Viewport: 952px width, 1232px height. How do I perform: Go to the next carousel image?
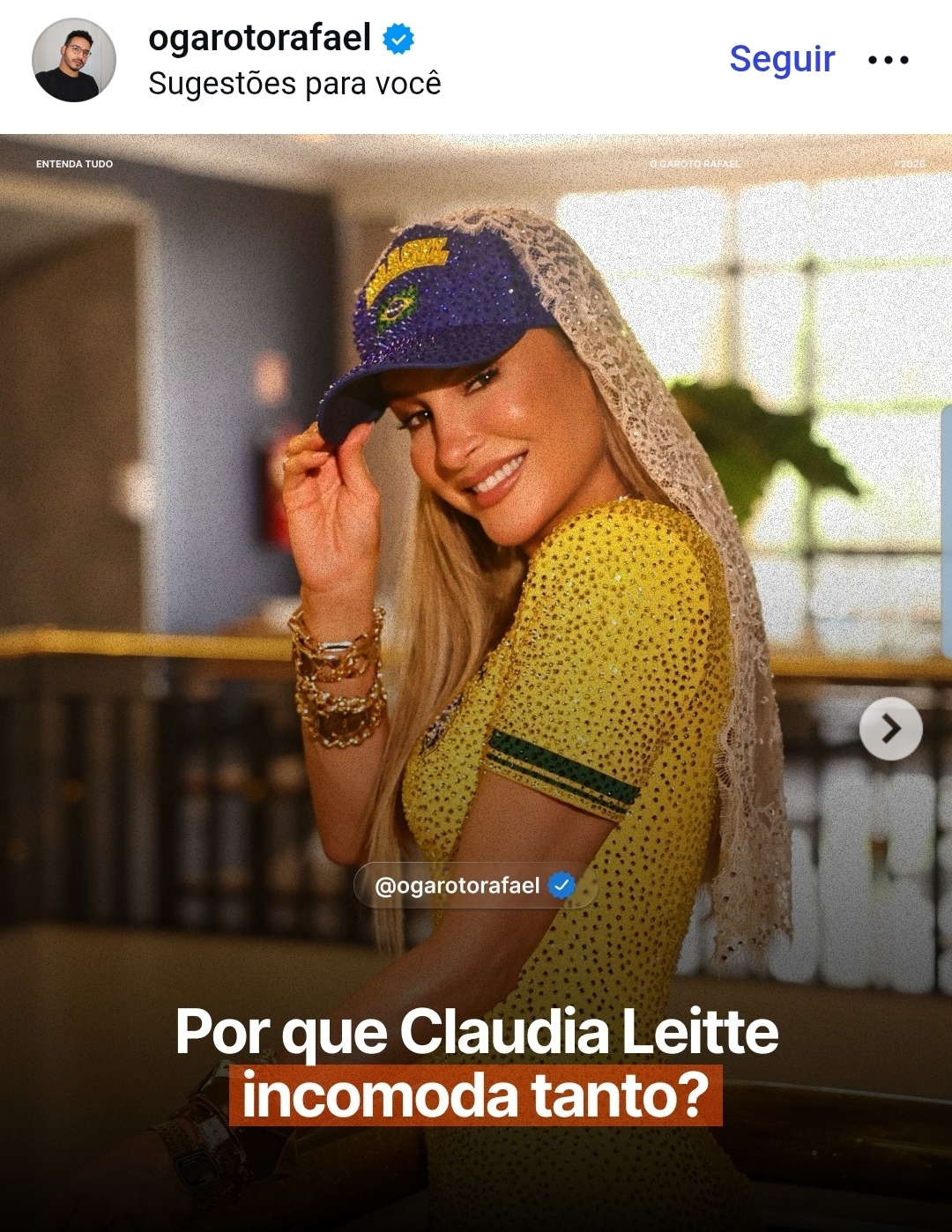coord(890,729)
